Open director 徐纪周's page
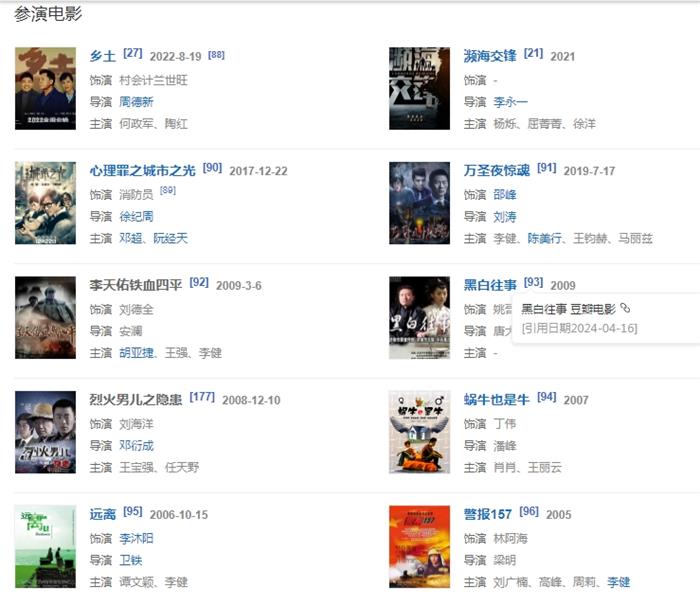 136,216
